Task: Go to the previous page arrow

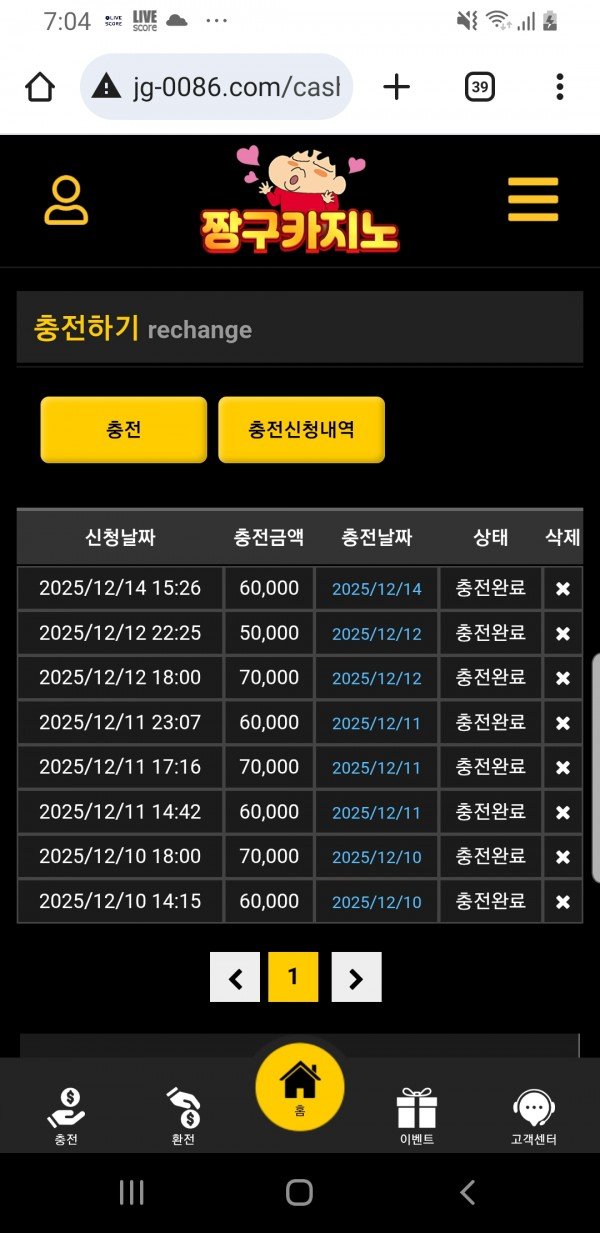Action: pyautogui.click(x=235, y=978)
